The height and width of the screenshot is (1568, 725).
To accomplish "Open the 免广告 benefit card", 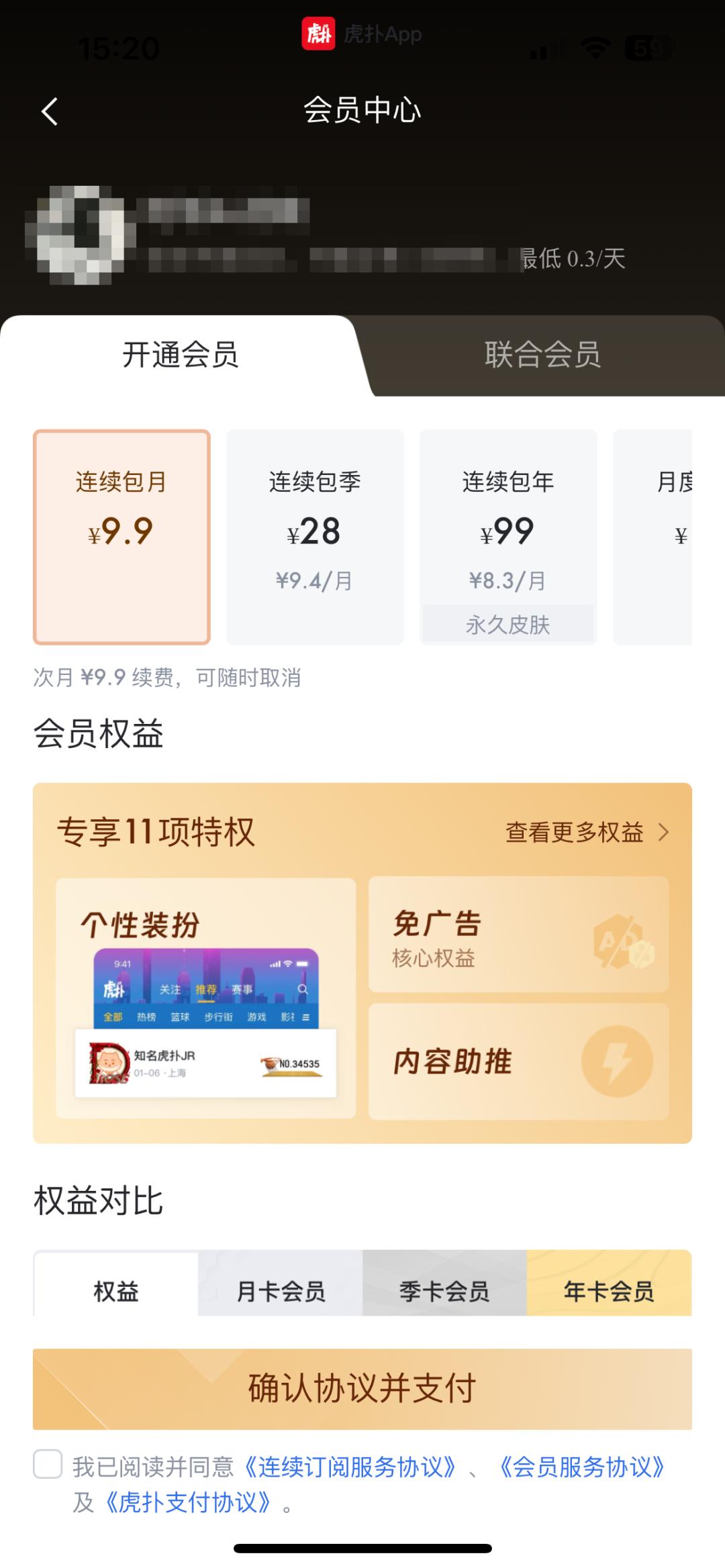I will pyautogui.click(x=518, y=934).
